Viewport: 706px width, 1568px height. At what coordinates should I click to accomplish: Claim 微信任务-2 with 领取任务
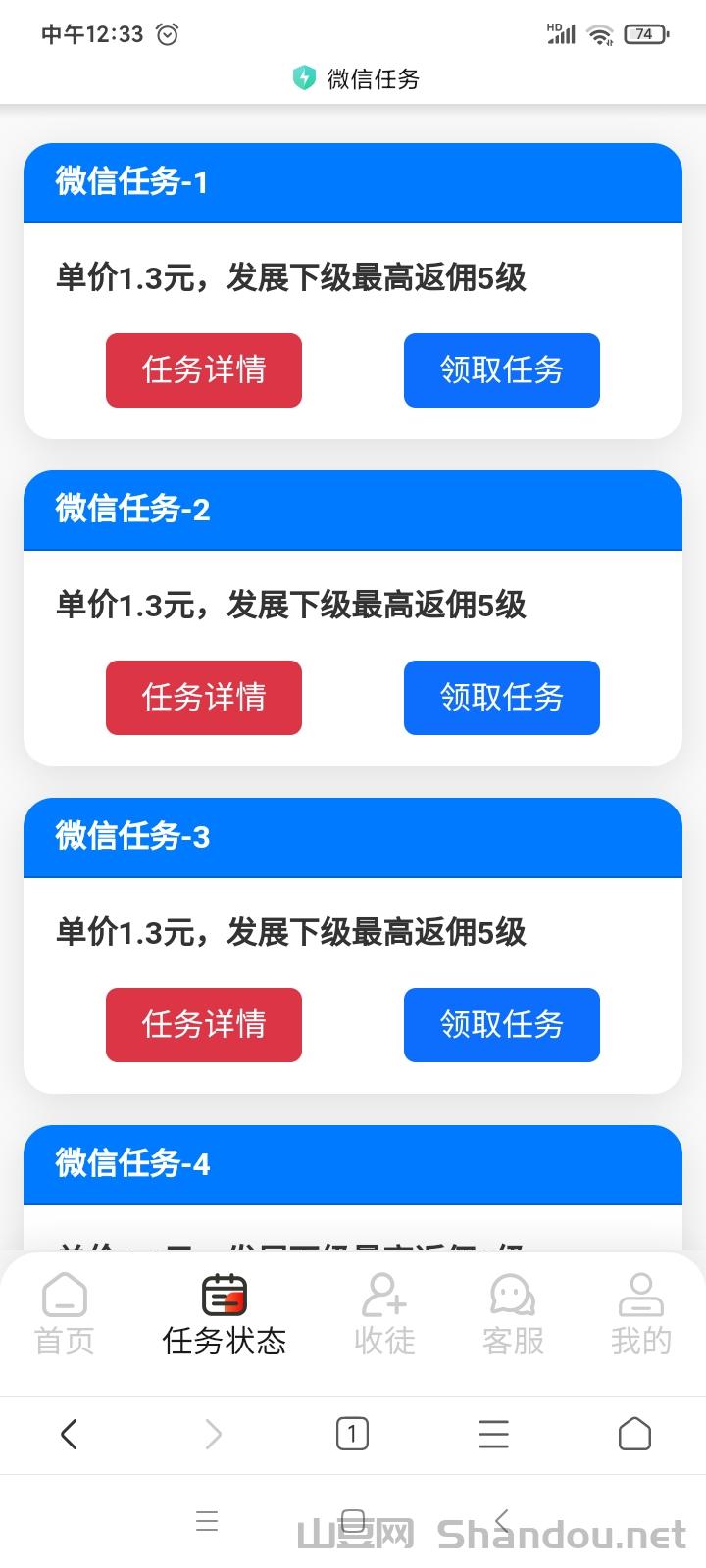pyautogui.click(x=501, y=698)
